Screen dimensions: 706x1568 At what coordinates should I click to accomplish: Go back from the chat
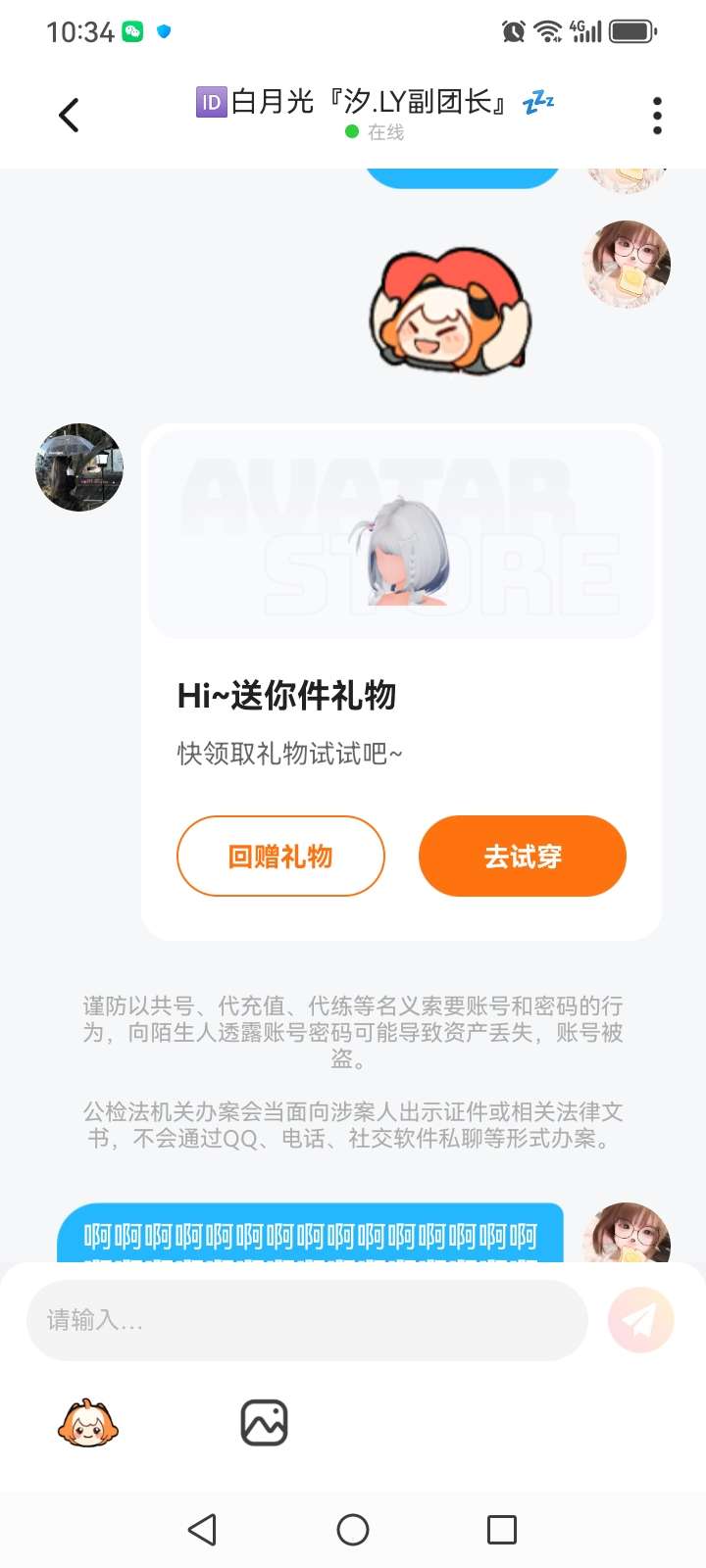(x=69, y=116)
